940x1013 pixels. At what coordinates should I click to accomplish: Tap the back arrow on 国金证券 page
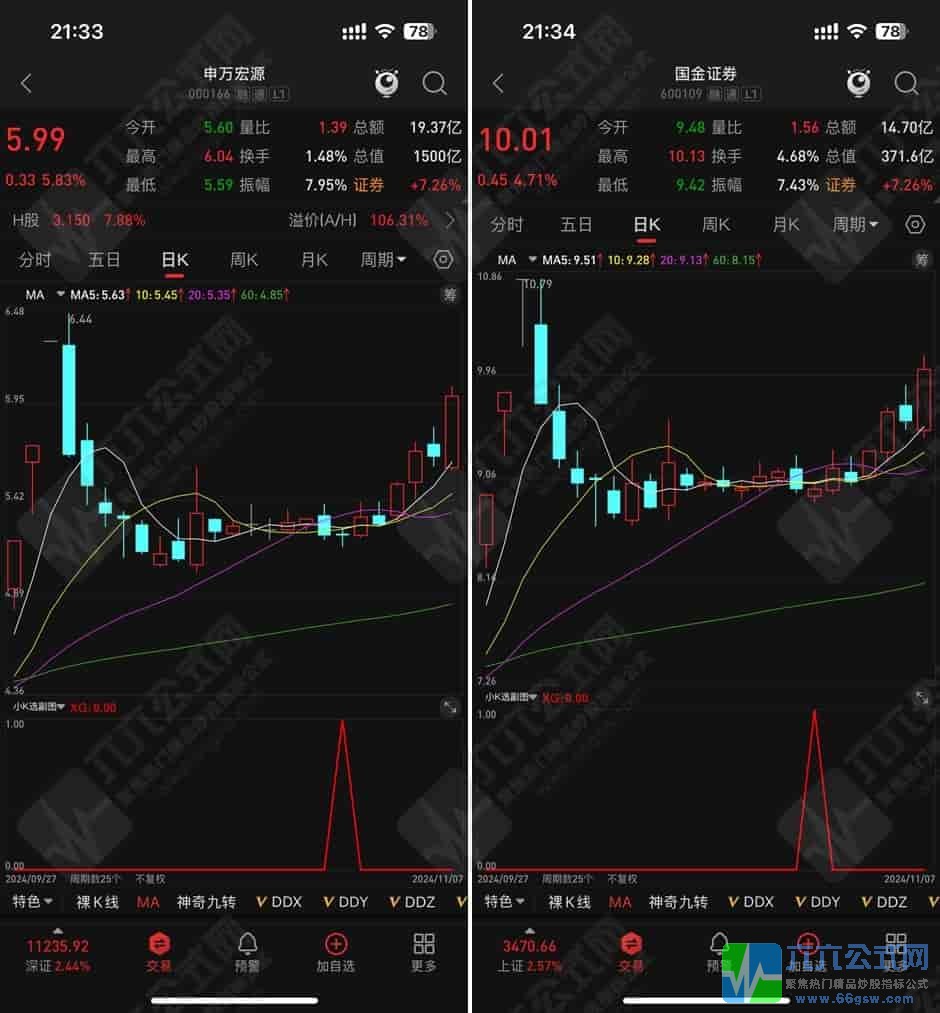[x=498, y=84]
